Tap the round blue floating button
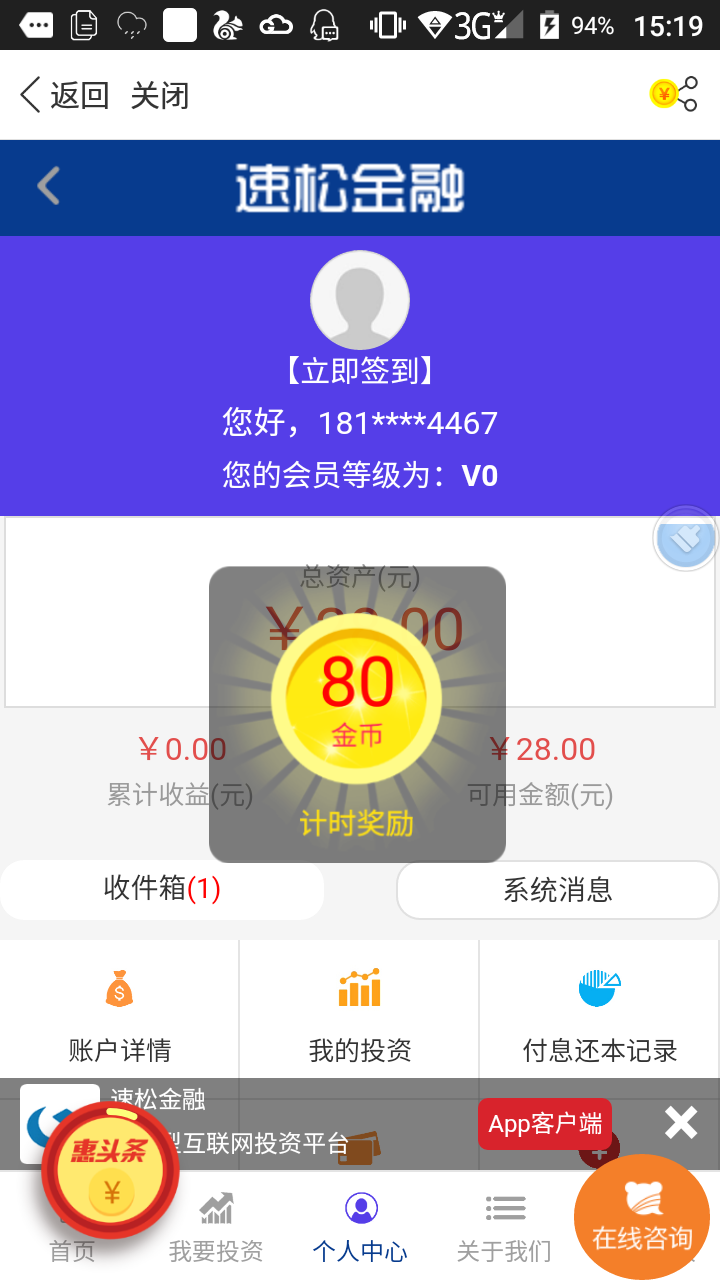The width and height of the screenshot is (720, 1280). [686, 539]
